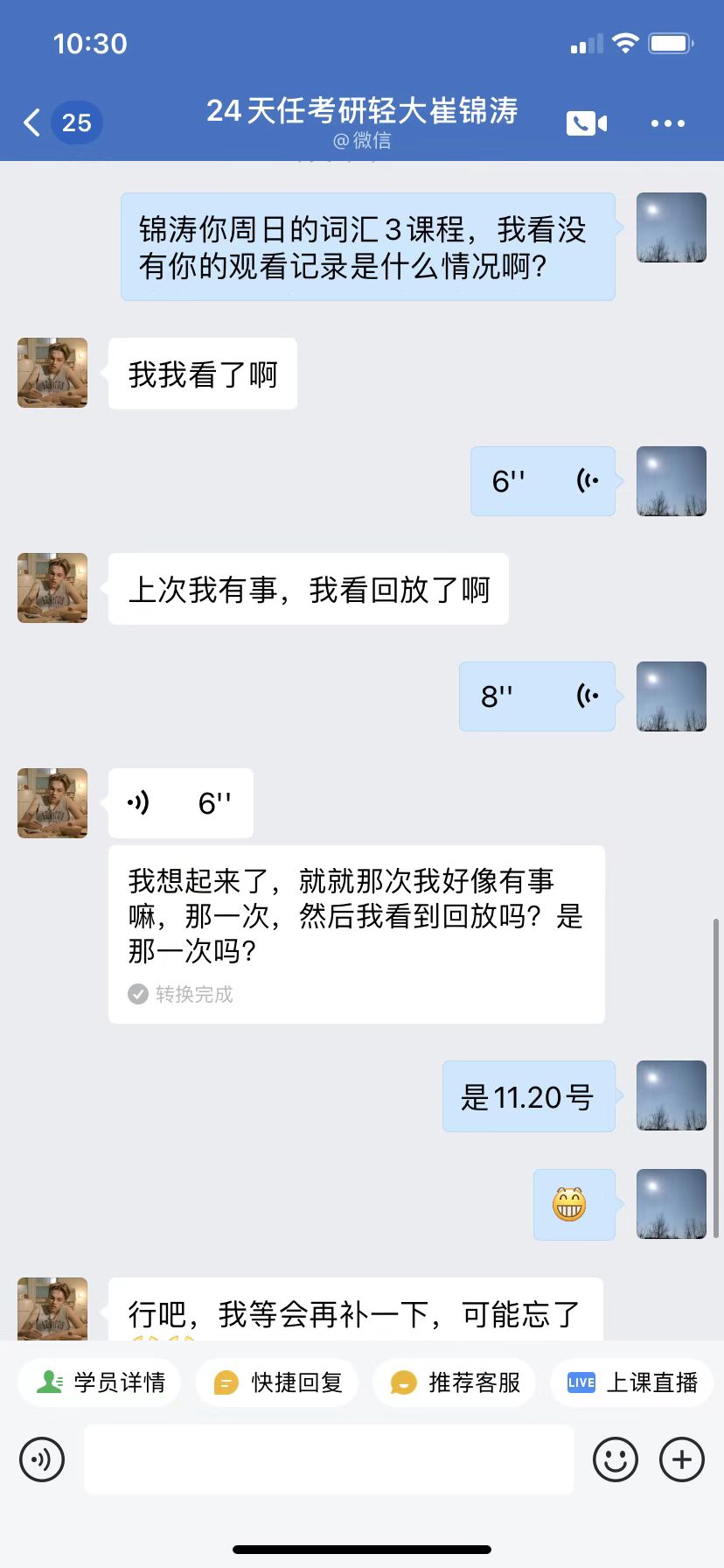Focus the message text field

(x=329, y=1459)
